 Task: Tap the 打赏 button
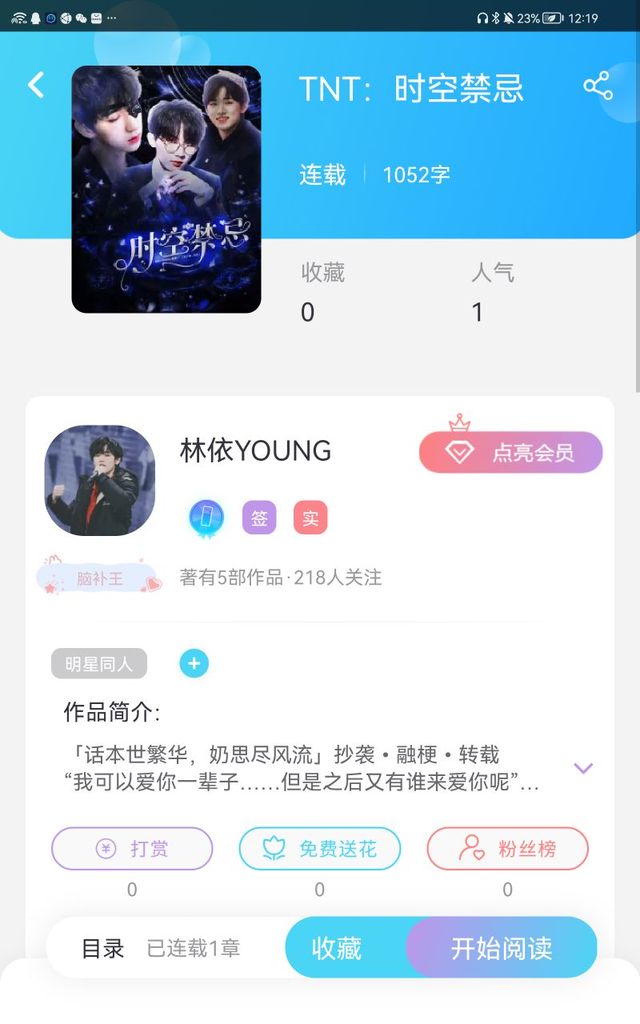point(132,849)
